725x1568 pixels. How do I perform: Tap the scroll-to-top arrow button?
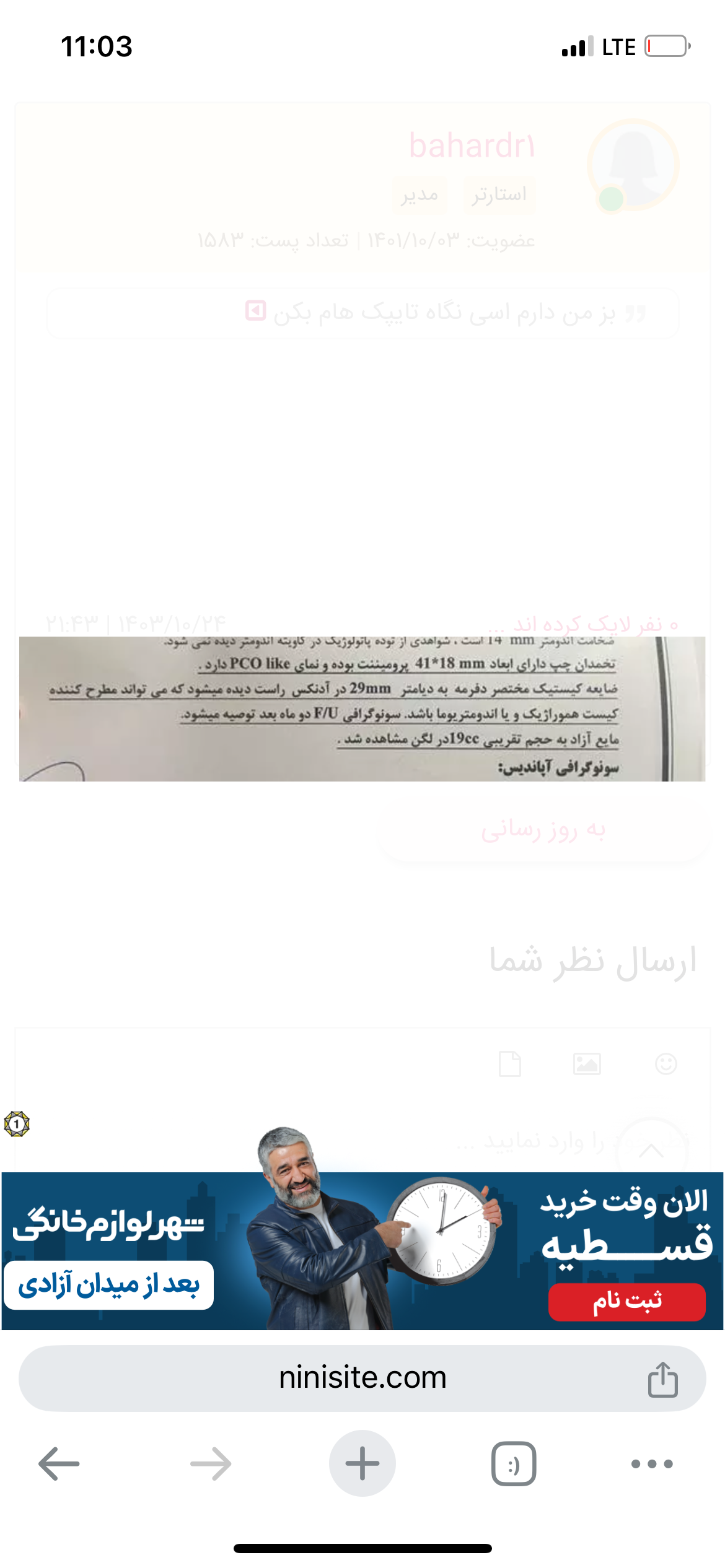(651, 1151)
